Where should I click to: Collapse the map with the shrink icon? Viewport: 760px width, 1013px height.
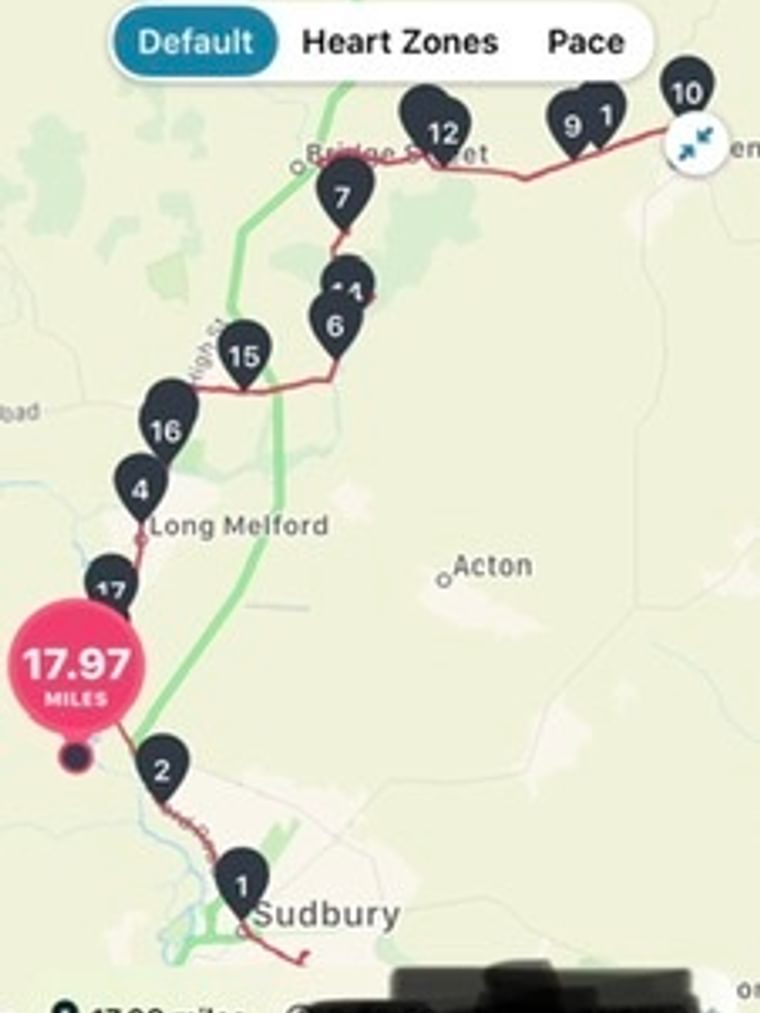[x=696, y=147]
